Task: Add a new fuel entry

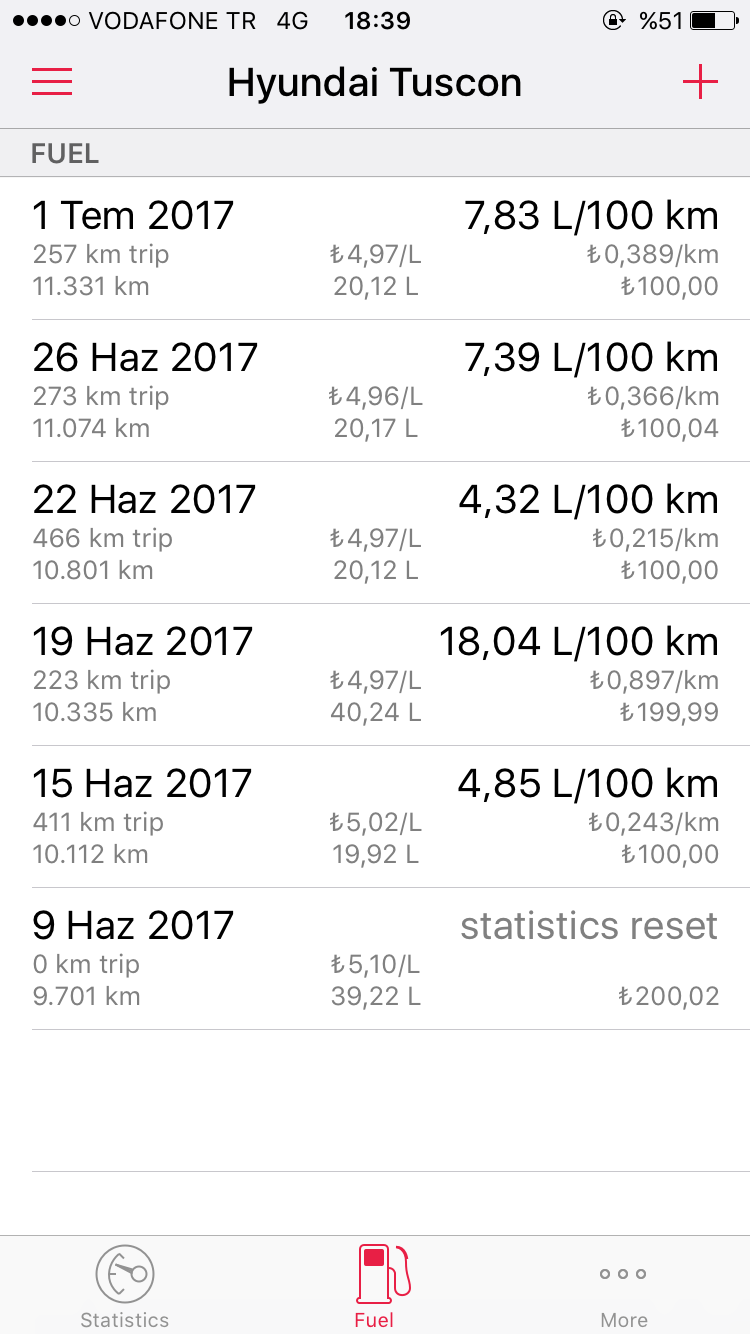Action: [x=700, y=82]
